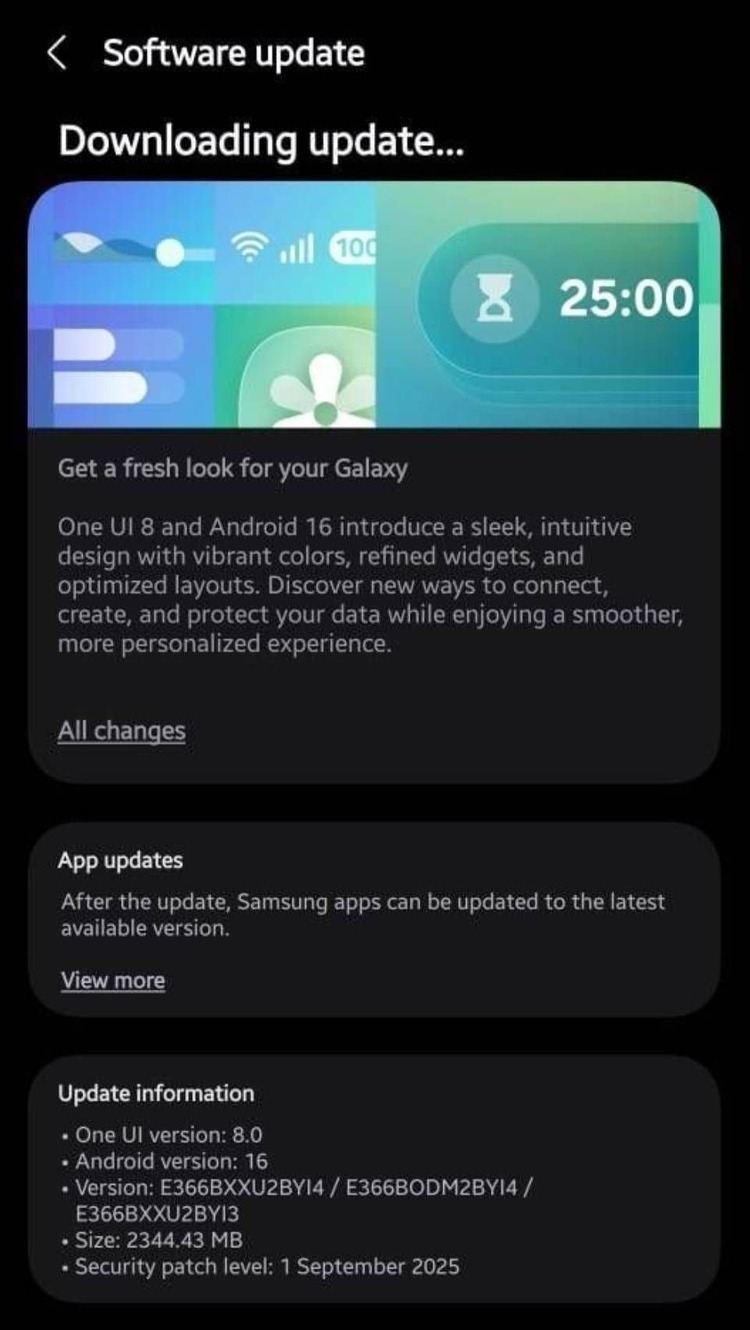750x1330 pixels.
Task: Go back from Software update screen
Action: [57, 54]
